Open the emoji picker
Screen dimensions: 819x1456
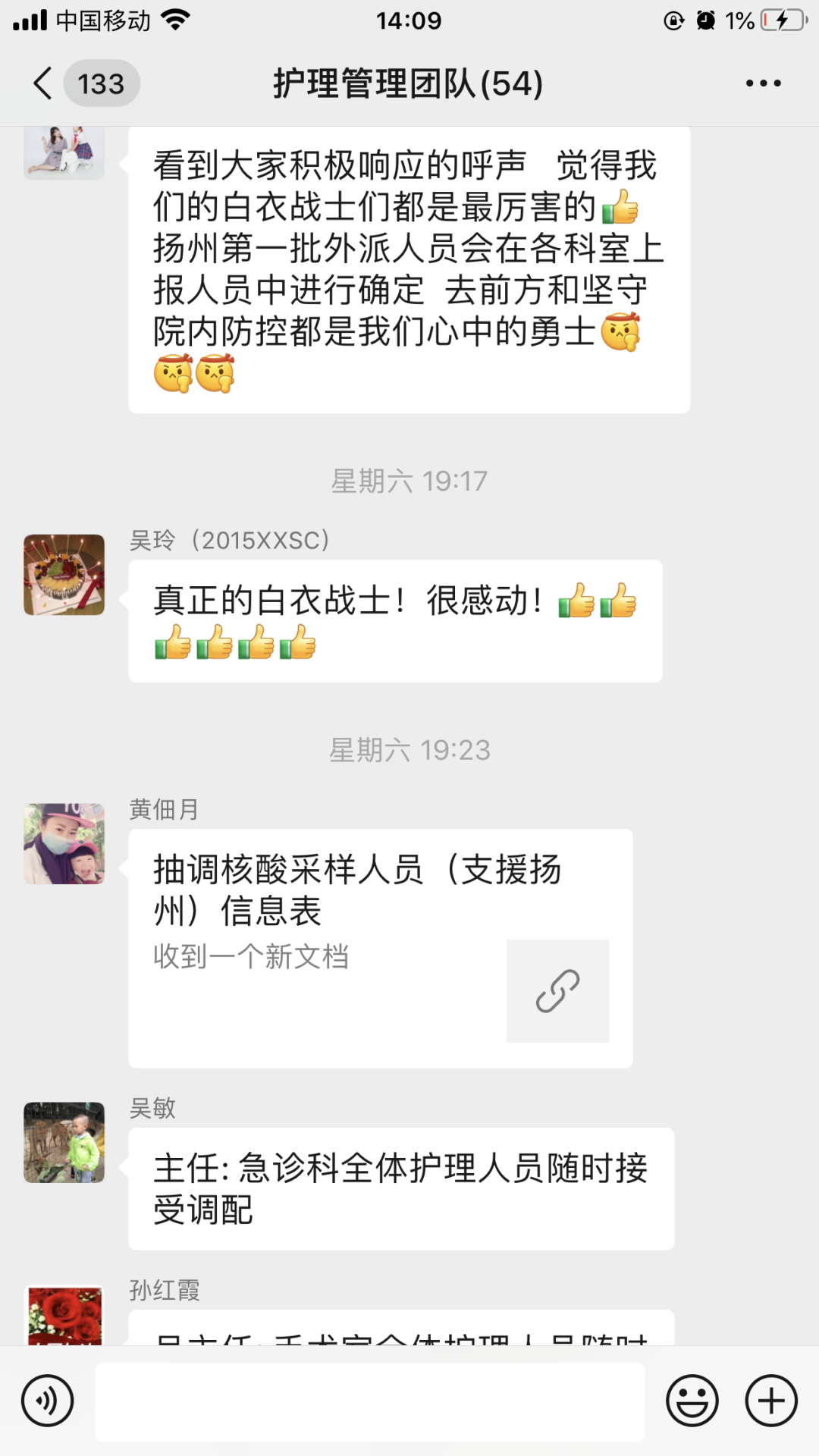[x=692, y=1401]
